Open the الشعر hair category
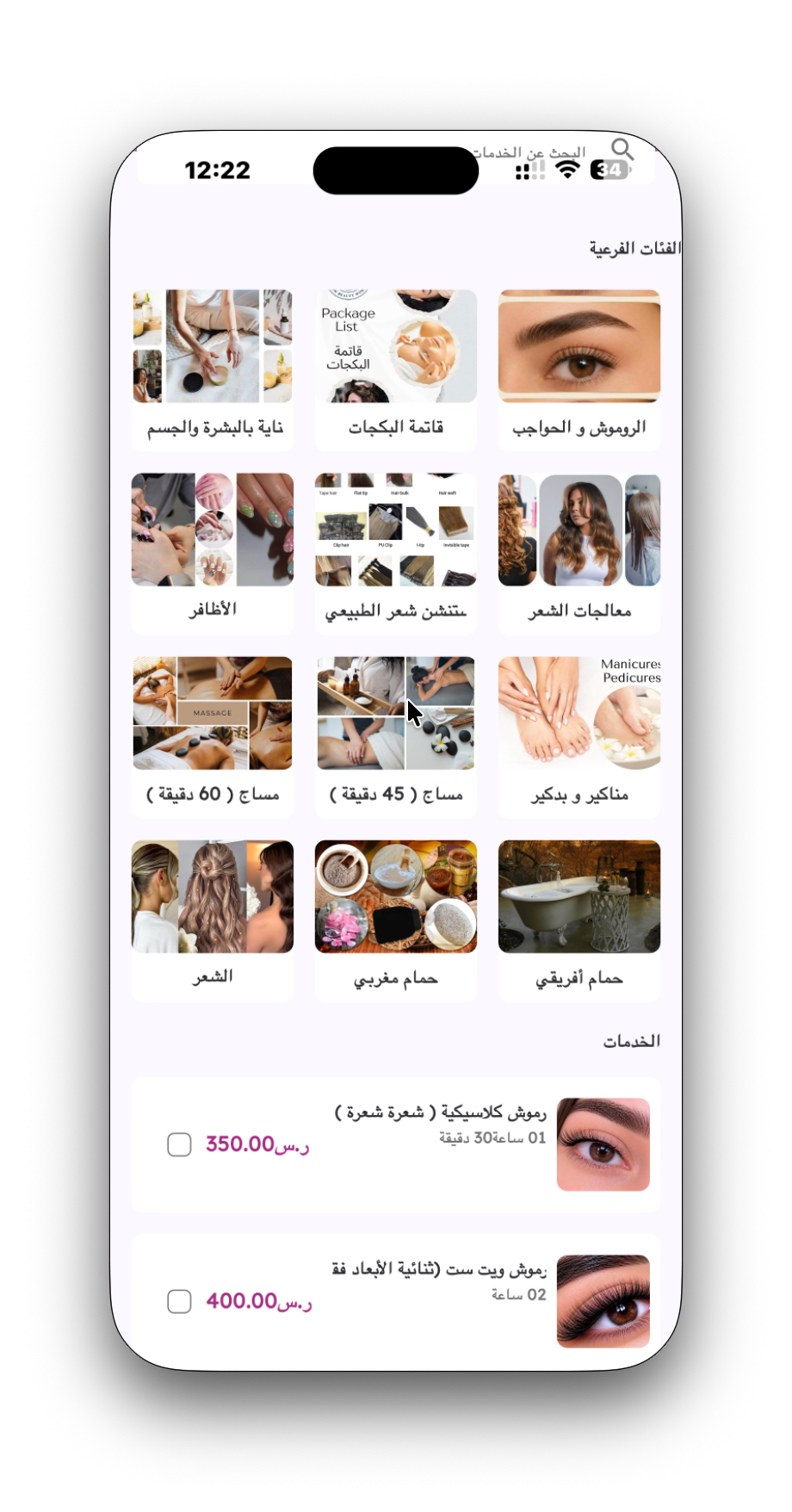The image size is (792, 1512). (213, 920)
